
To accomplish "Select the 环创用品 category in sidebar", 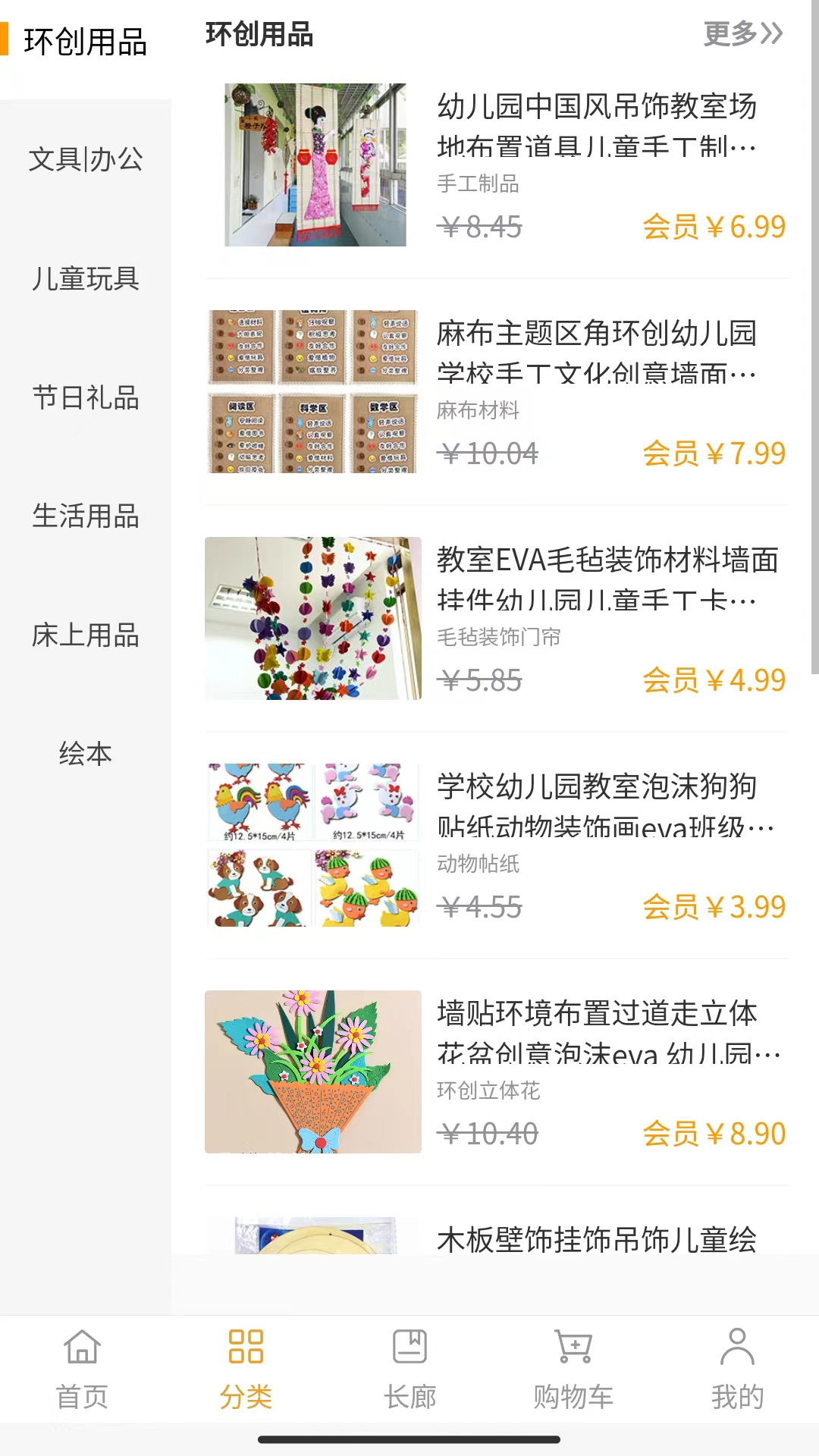I will pyautogui.click(x=86, y=42).
